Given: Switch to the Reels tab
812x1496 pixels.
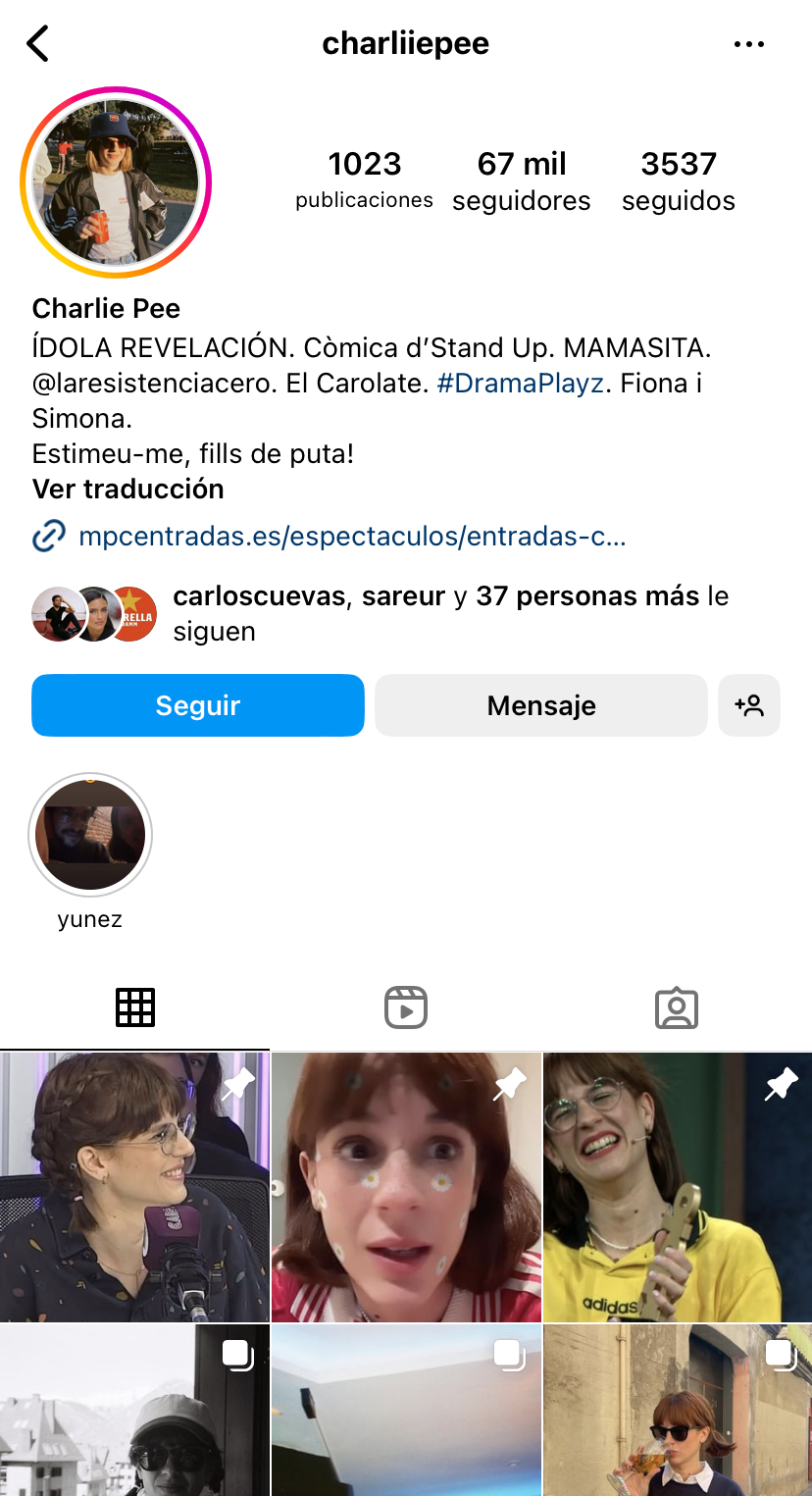Looking at the screenshot, I should click(x=406, y=1007).
